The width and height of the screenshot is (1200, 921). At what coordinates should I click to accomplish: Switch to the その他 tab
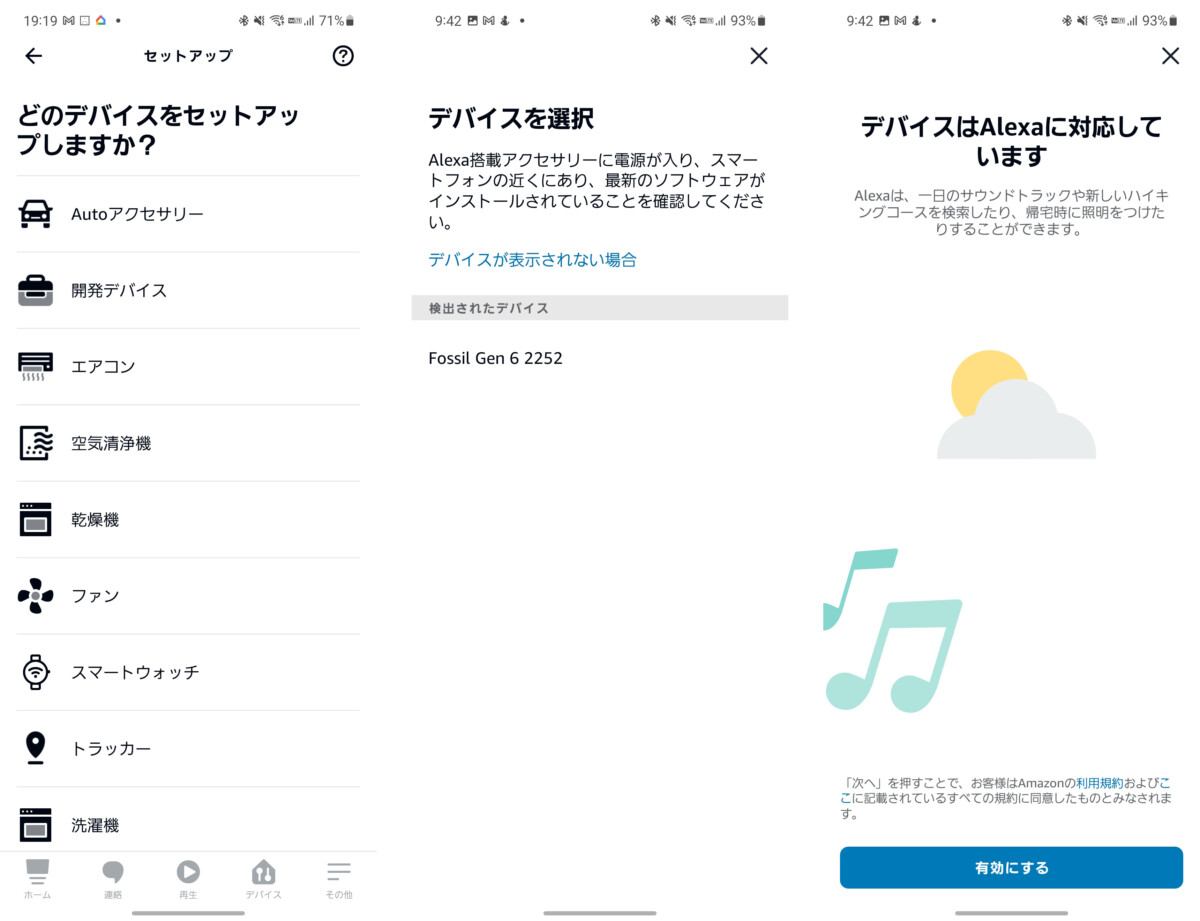[339, 879]
